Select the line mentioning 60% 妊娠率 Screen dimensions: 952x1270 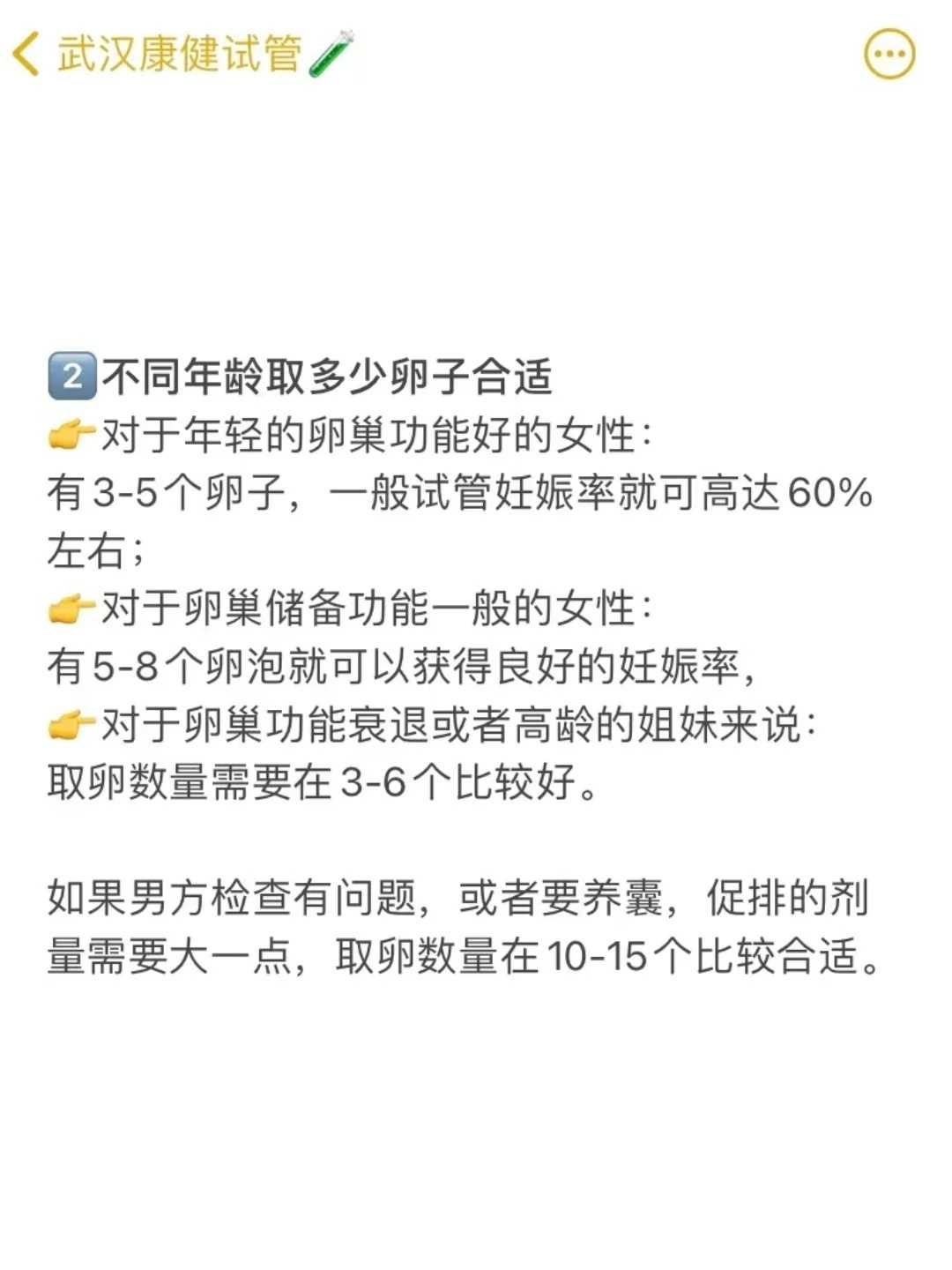tap(458, 494)
